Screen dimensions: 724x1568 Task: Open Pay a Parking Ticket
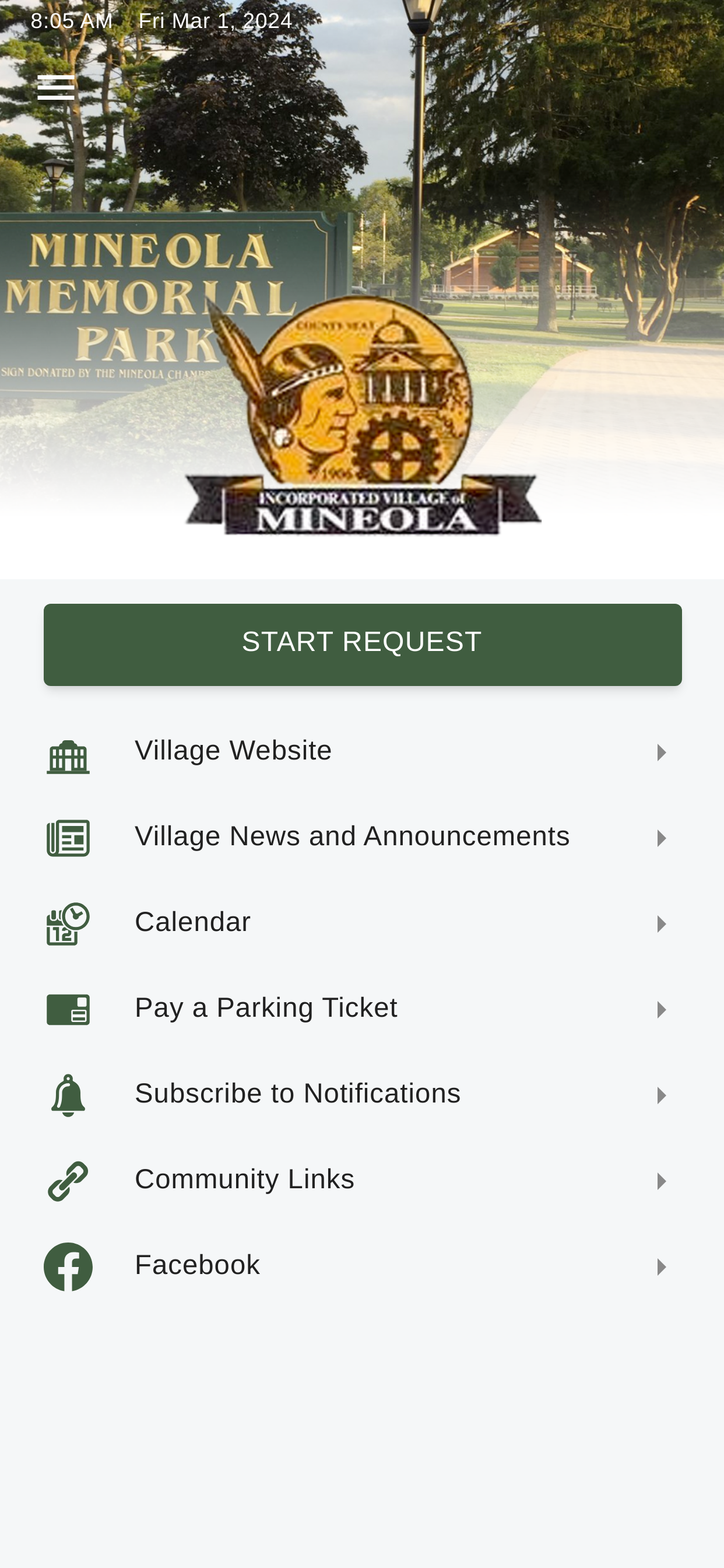tap(266, 1009)
